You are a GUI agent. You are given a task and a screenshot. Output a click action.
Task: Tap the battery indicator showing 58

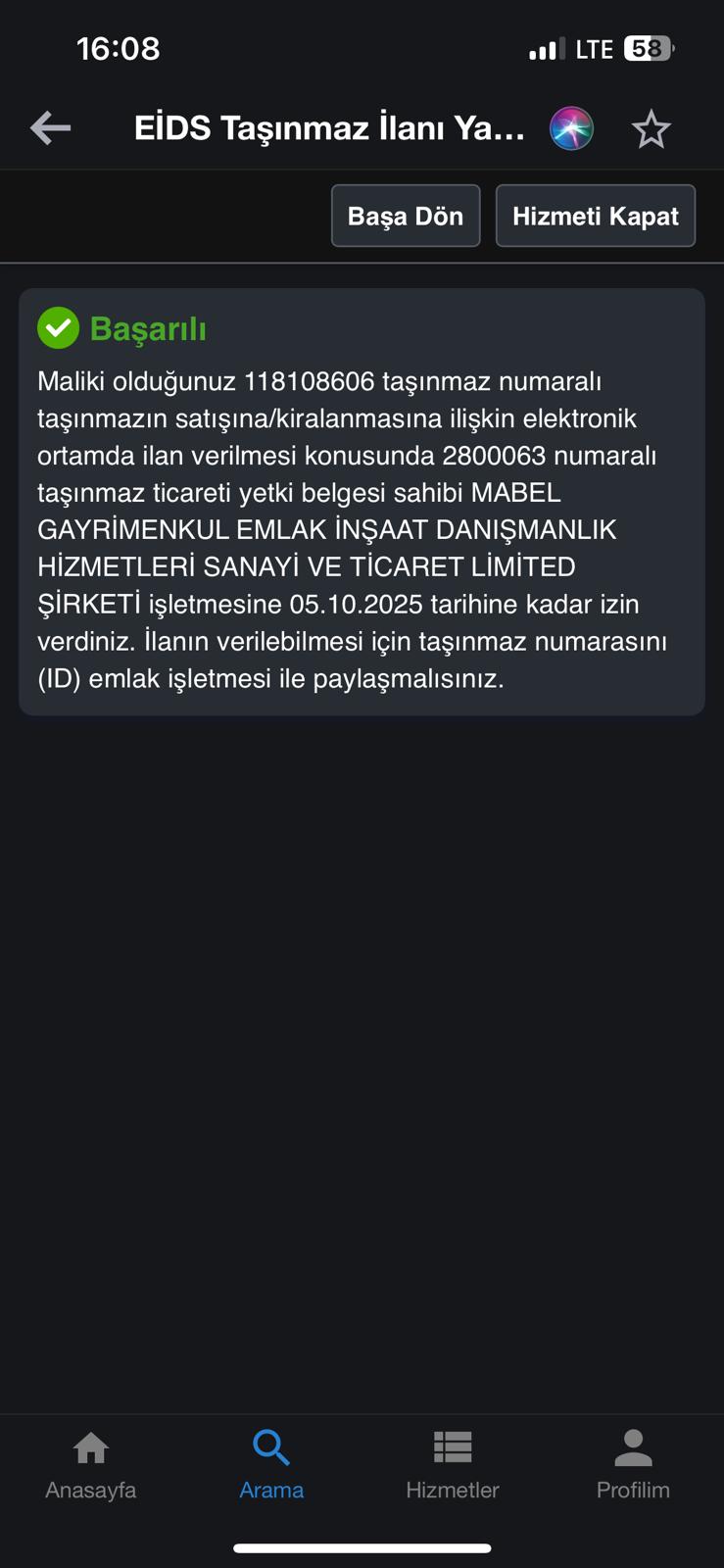point(647,48)
